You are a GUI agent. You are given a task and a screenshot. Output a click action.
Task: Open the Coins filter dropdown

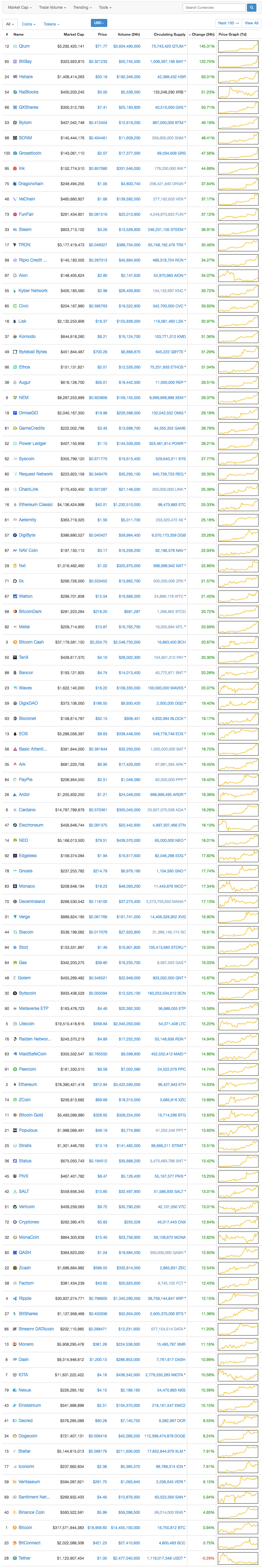click(29, 24)
